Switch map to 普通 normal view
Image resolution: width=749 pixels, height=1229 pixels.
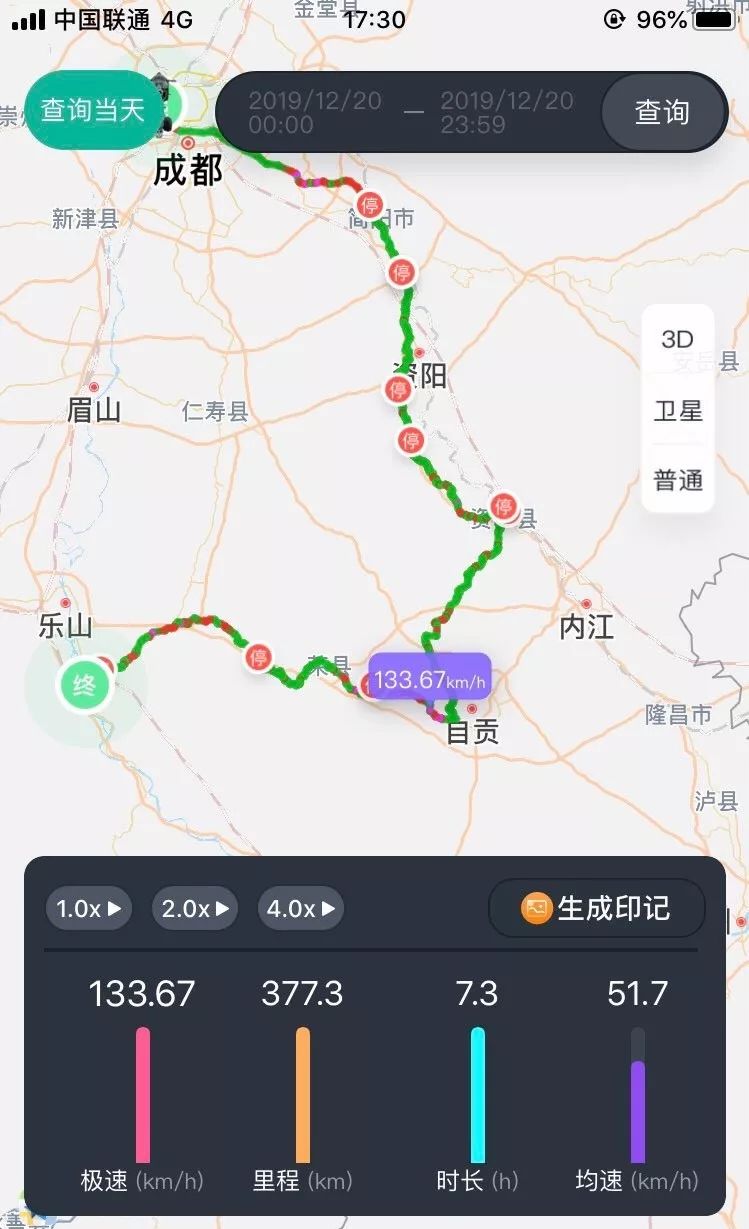677,480
